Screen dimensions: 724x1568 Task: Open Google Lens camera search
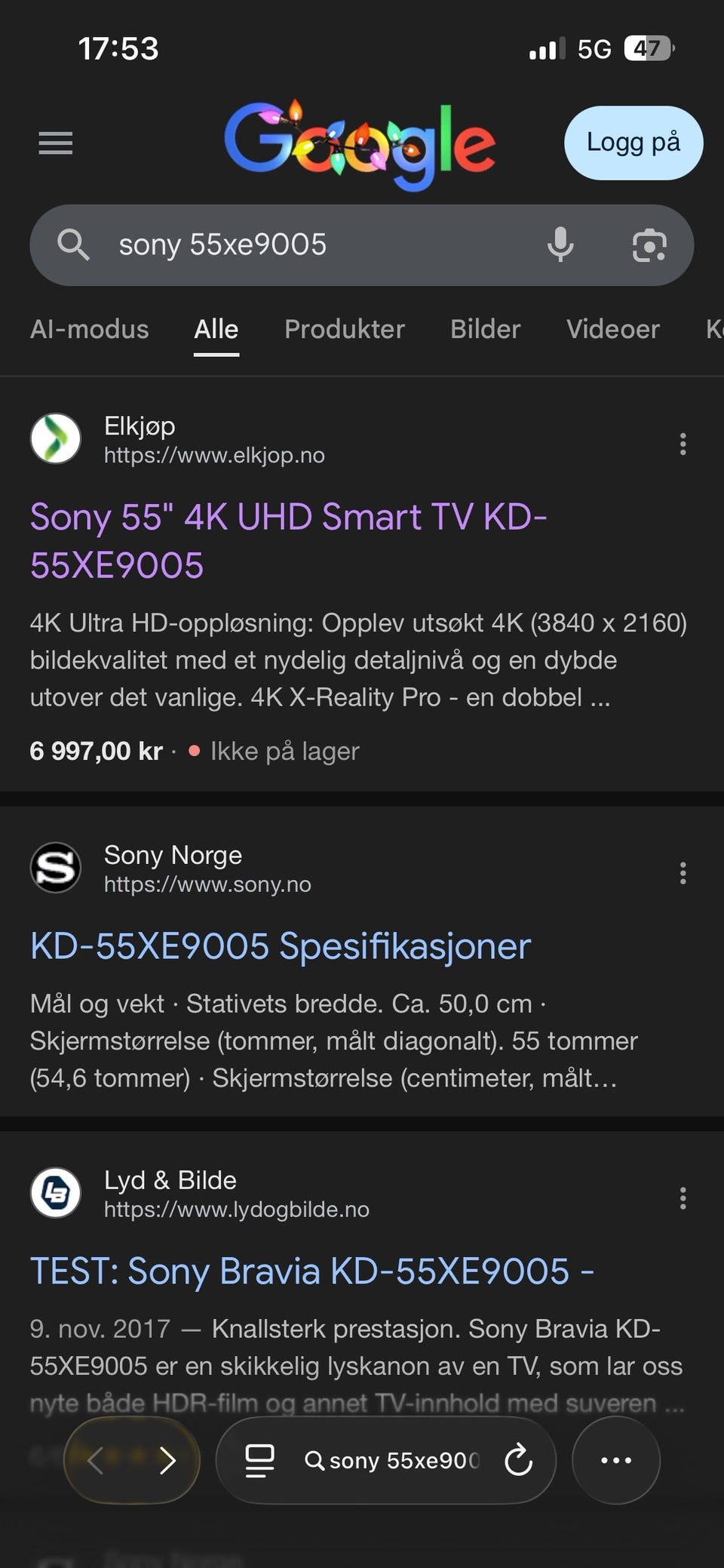pos(649,244)
